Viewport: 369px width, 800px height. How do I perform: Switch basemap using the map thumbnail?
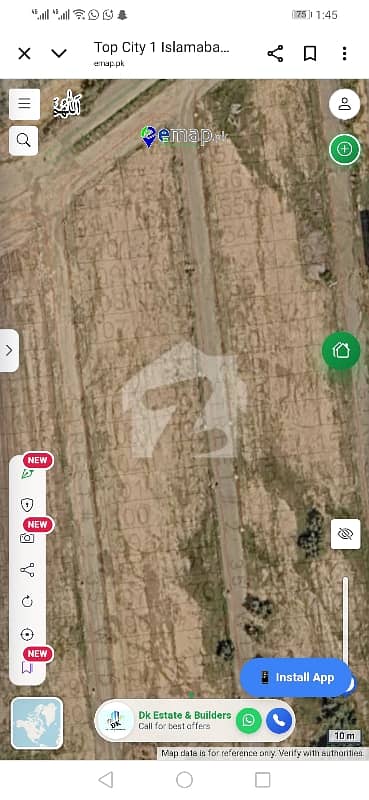click(37, 723)
